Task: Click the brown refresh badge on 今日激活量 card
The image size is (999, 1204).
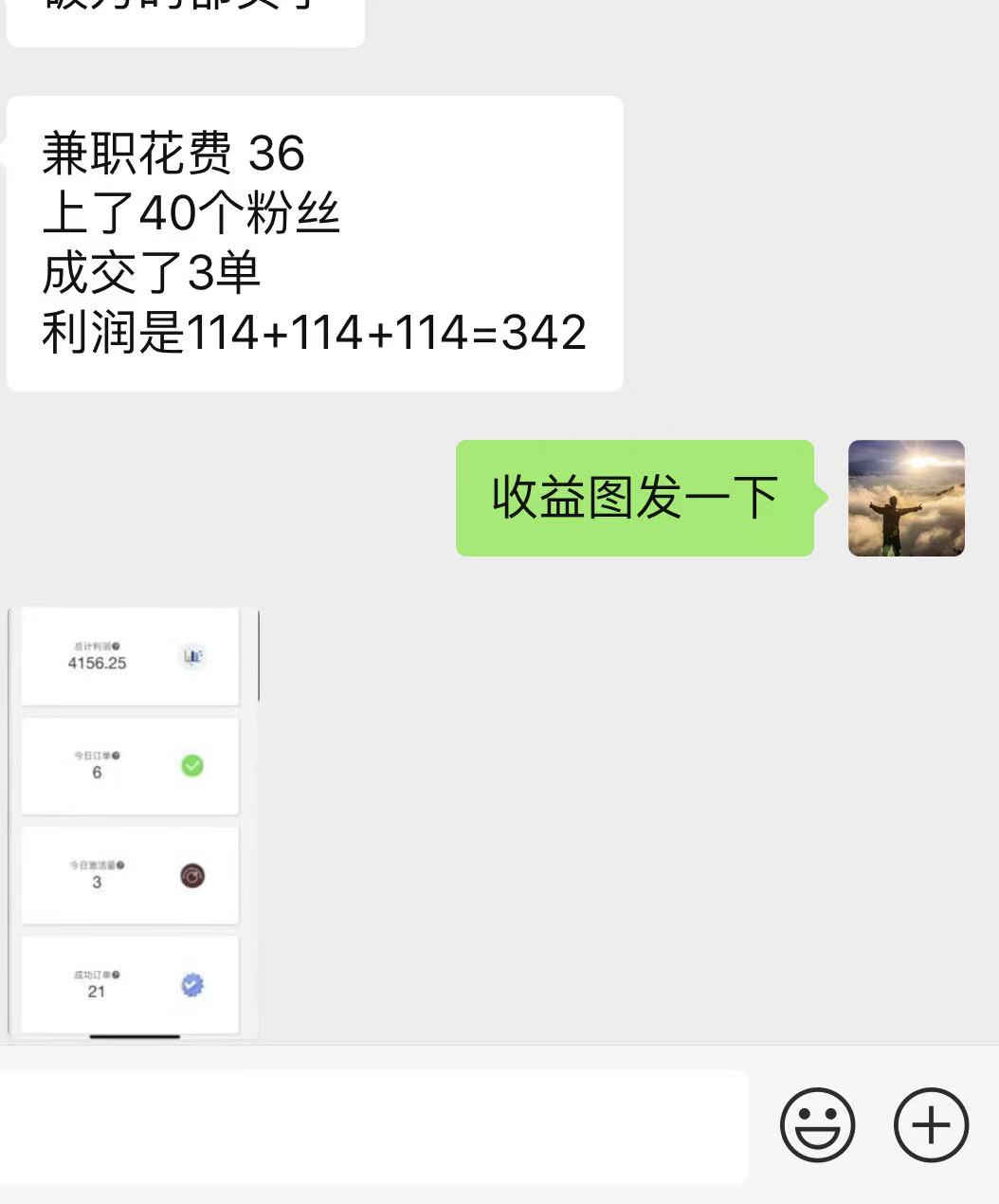Action: [192, 874]
